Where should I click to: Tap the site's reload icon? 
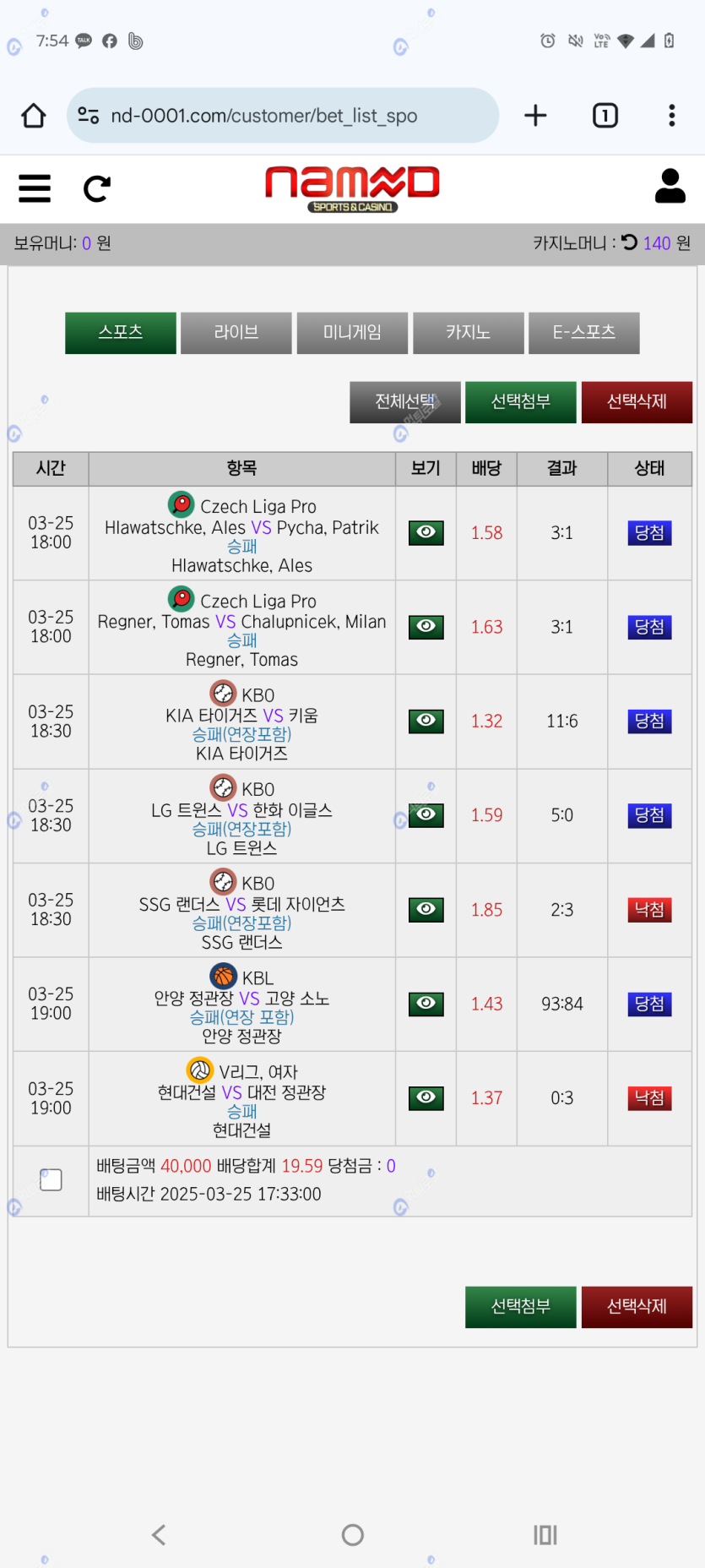97,188
